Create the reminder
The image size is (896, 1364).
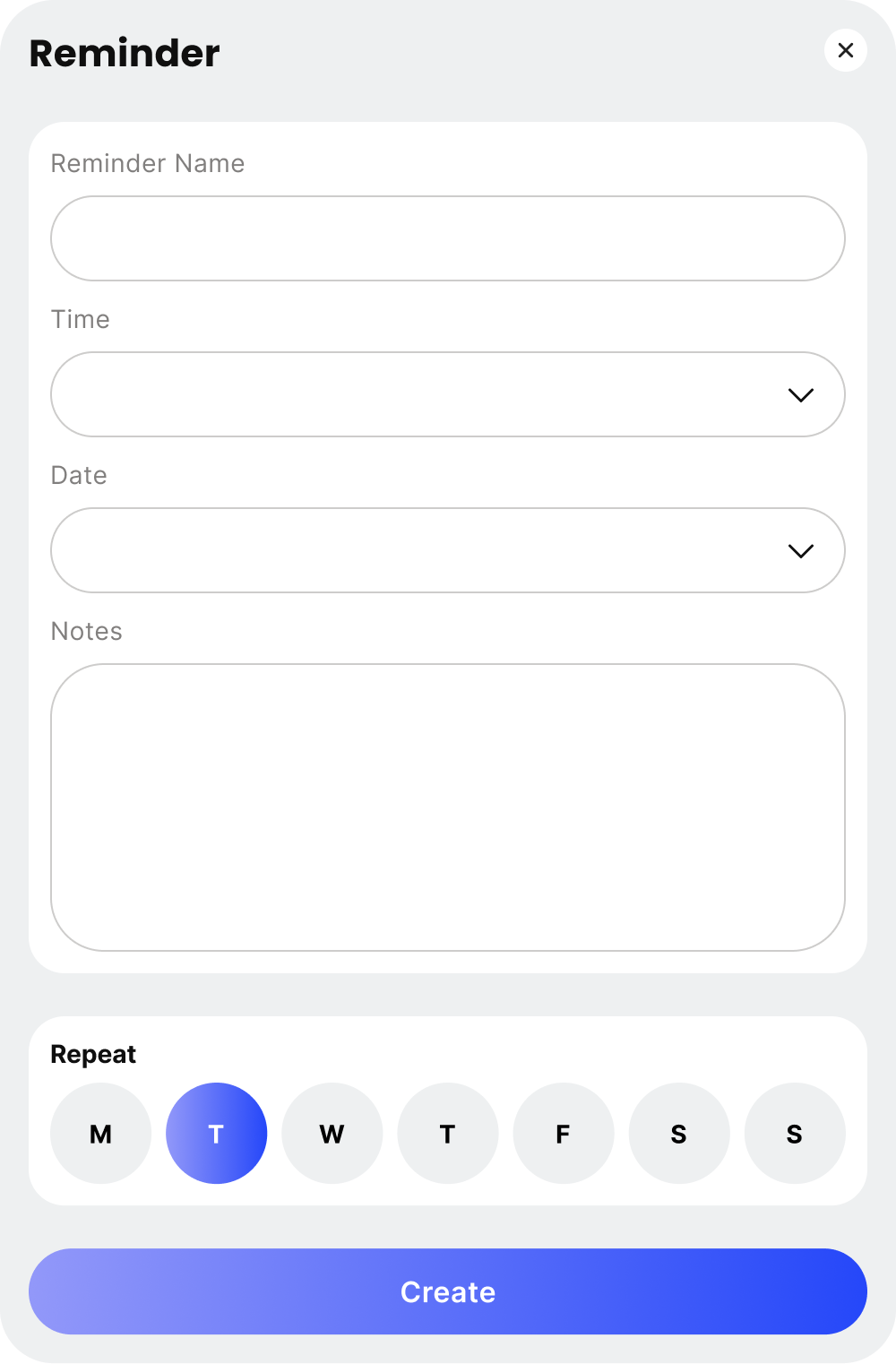(x=447, y=1291)
